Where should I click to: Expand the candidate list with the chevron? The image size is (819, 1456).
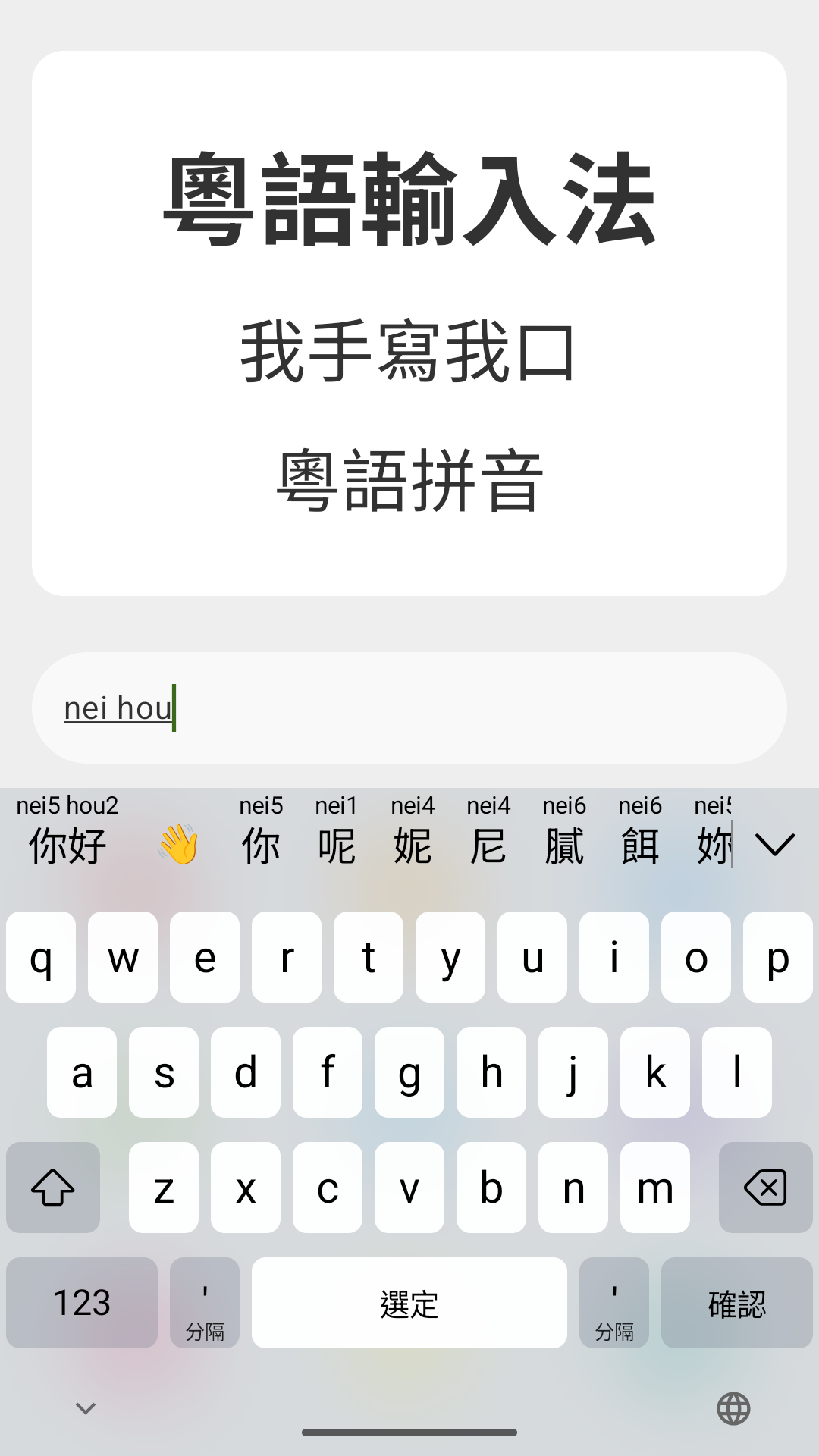[775, 844]
